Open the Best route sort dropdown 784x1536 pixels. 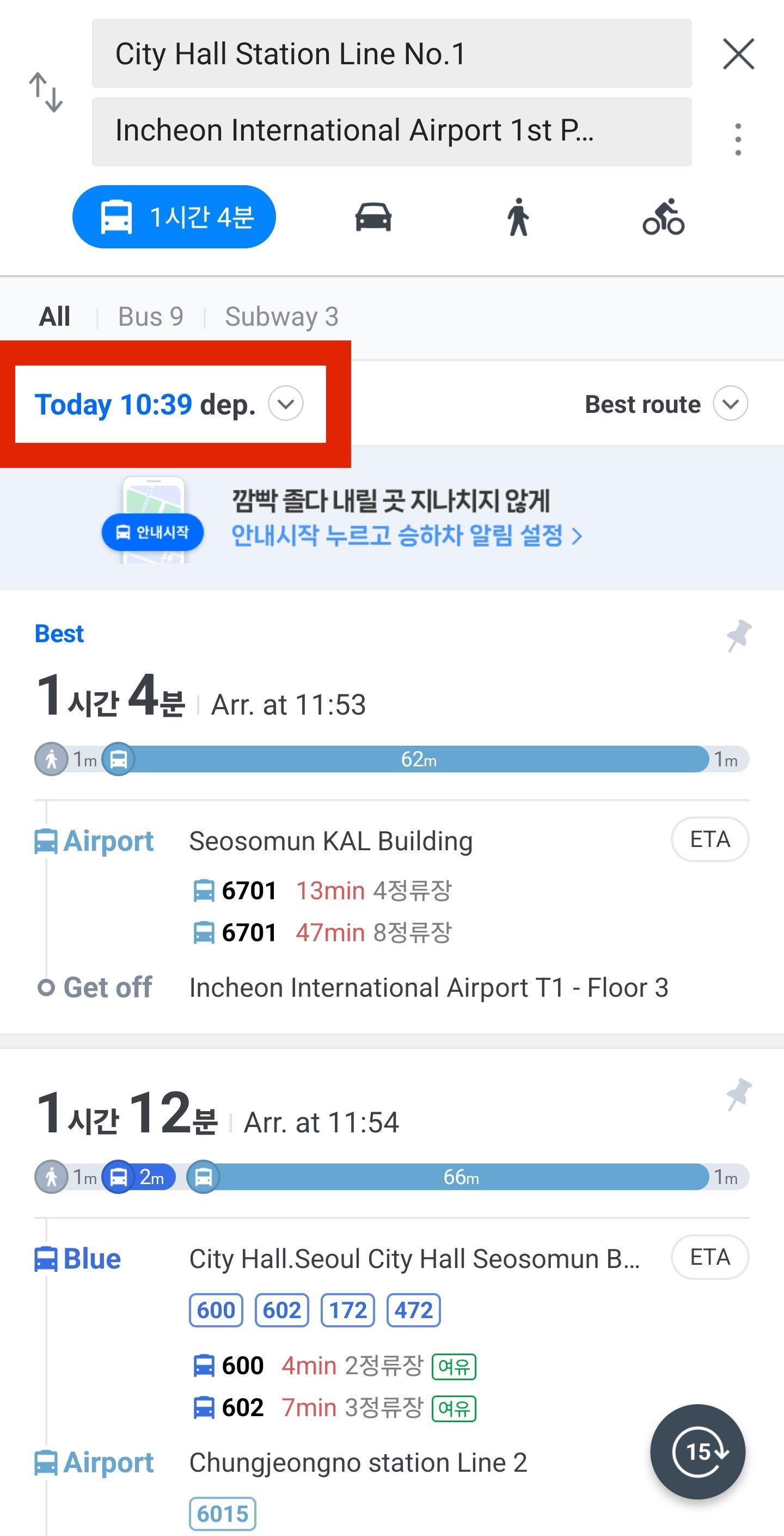tap(666, 404)
